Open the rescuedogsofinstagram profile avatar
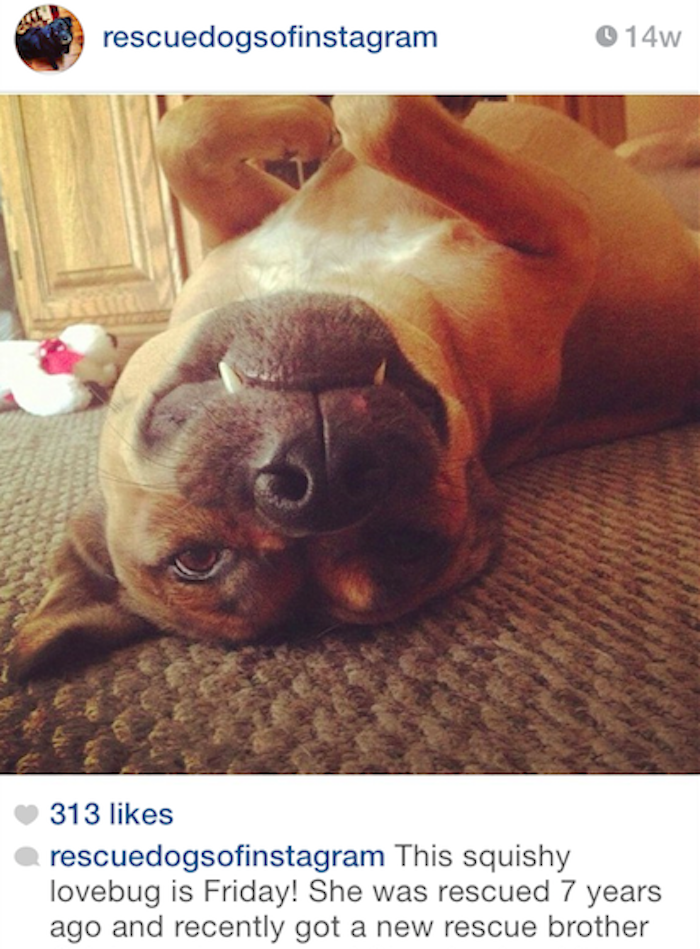700x949 pixels. tap(49, 39)
